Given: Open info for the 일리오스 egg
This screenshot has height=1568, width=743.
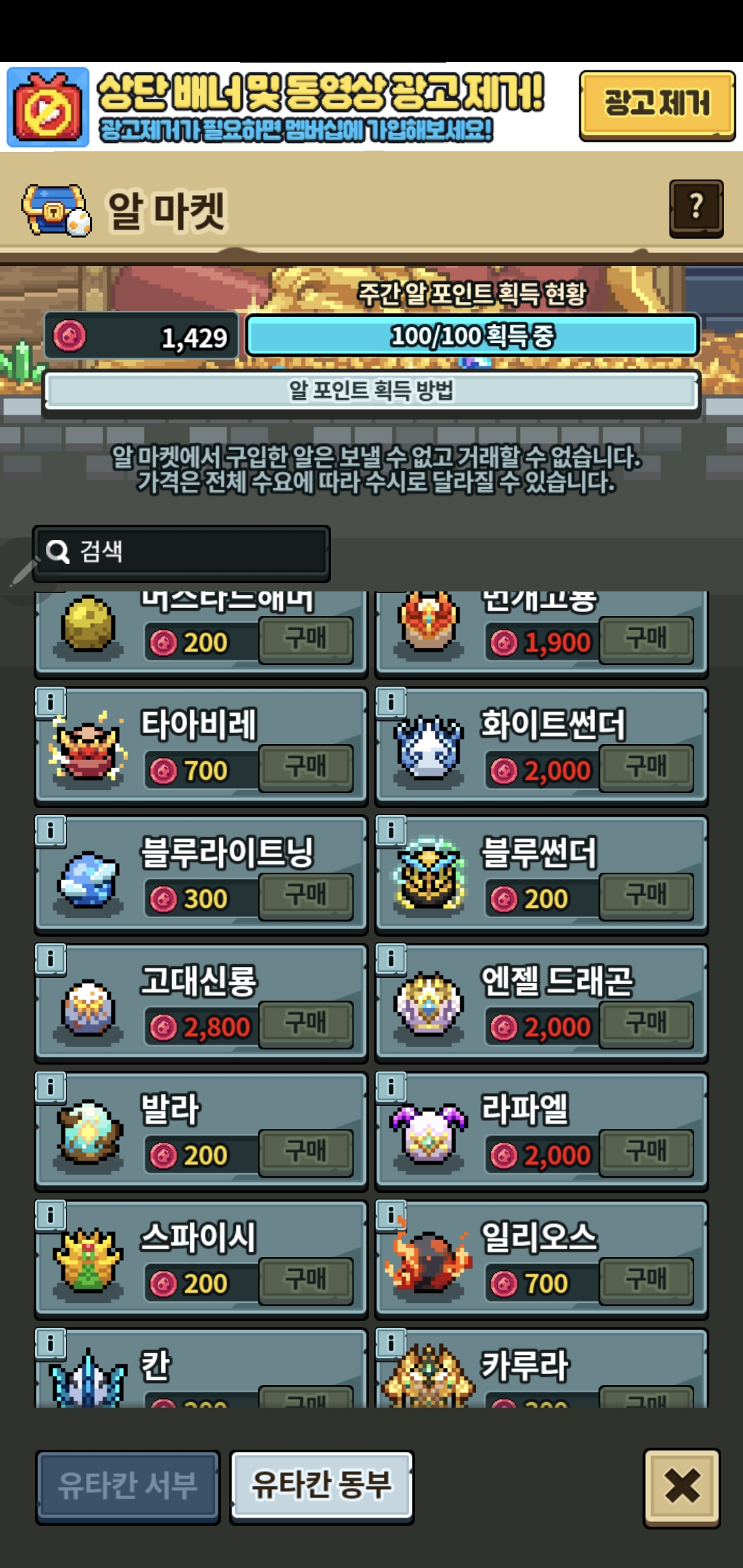Looking at the screenshot, I should [x=391, y=1215].
